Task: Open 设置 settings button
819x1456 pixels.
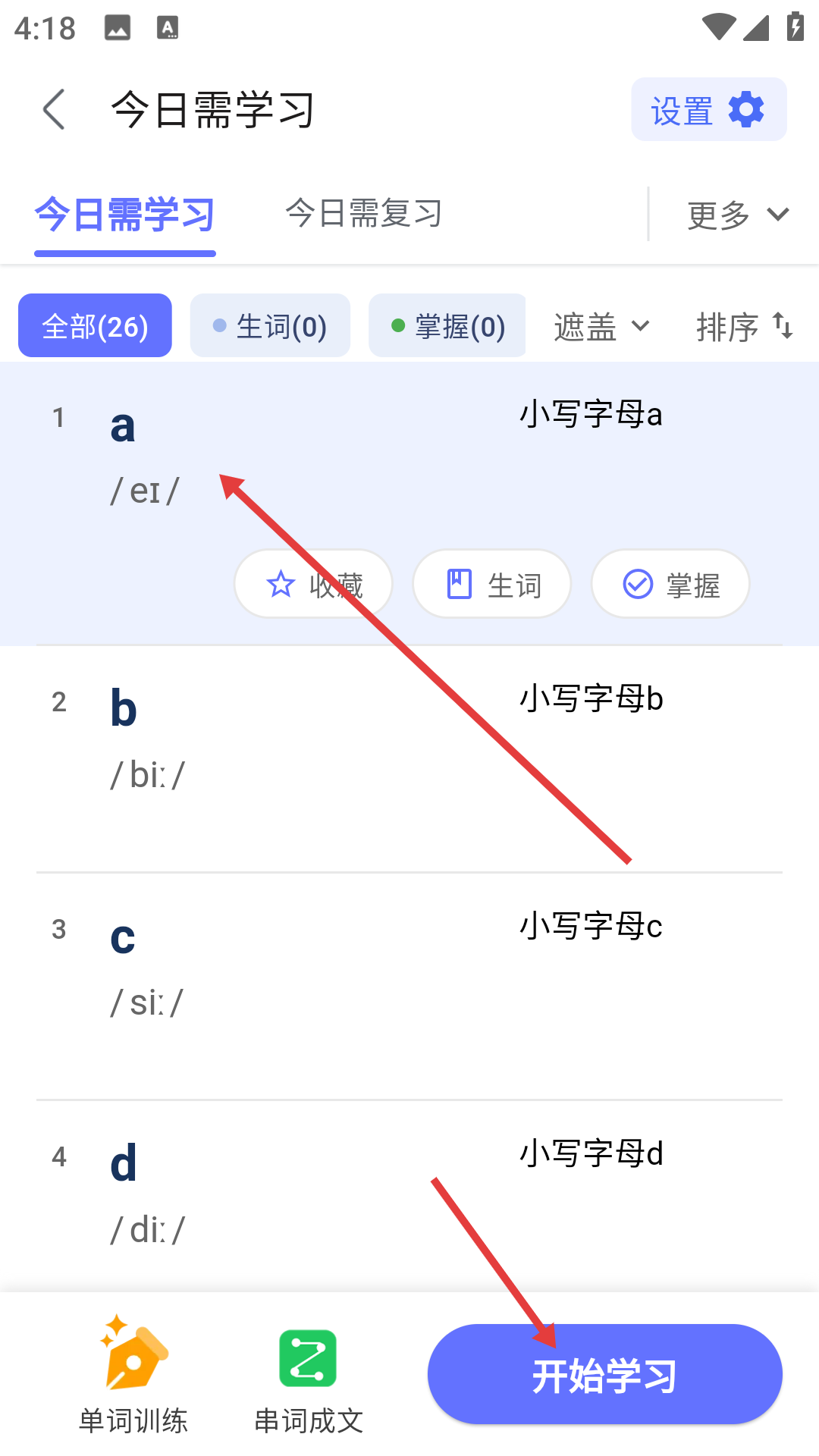Action: [x=709, y=110]
